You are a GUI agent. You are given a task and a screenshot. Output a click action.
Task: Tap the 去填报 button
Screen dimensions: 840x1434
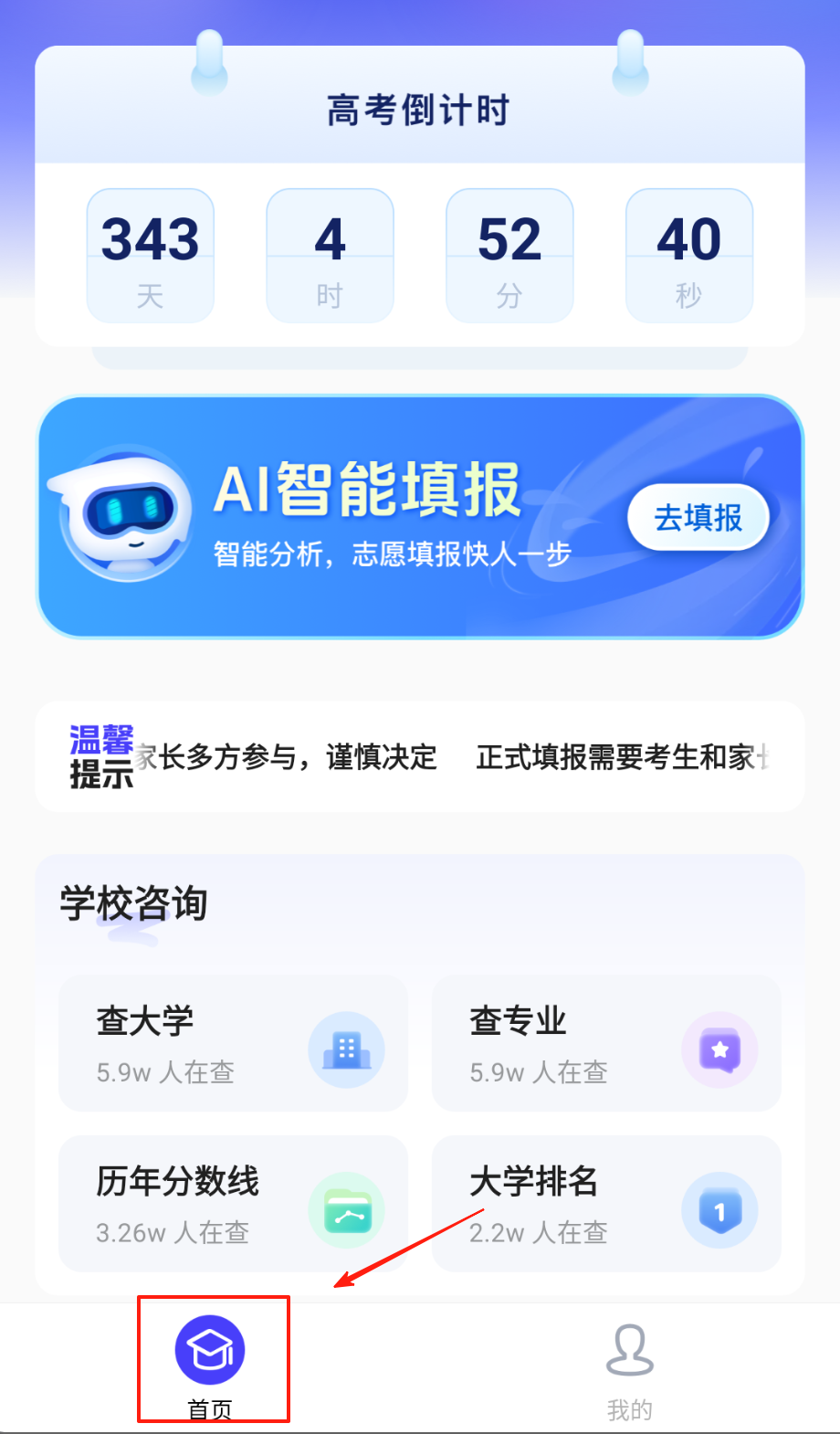click(x=698, y=518)
